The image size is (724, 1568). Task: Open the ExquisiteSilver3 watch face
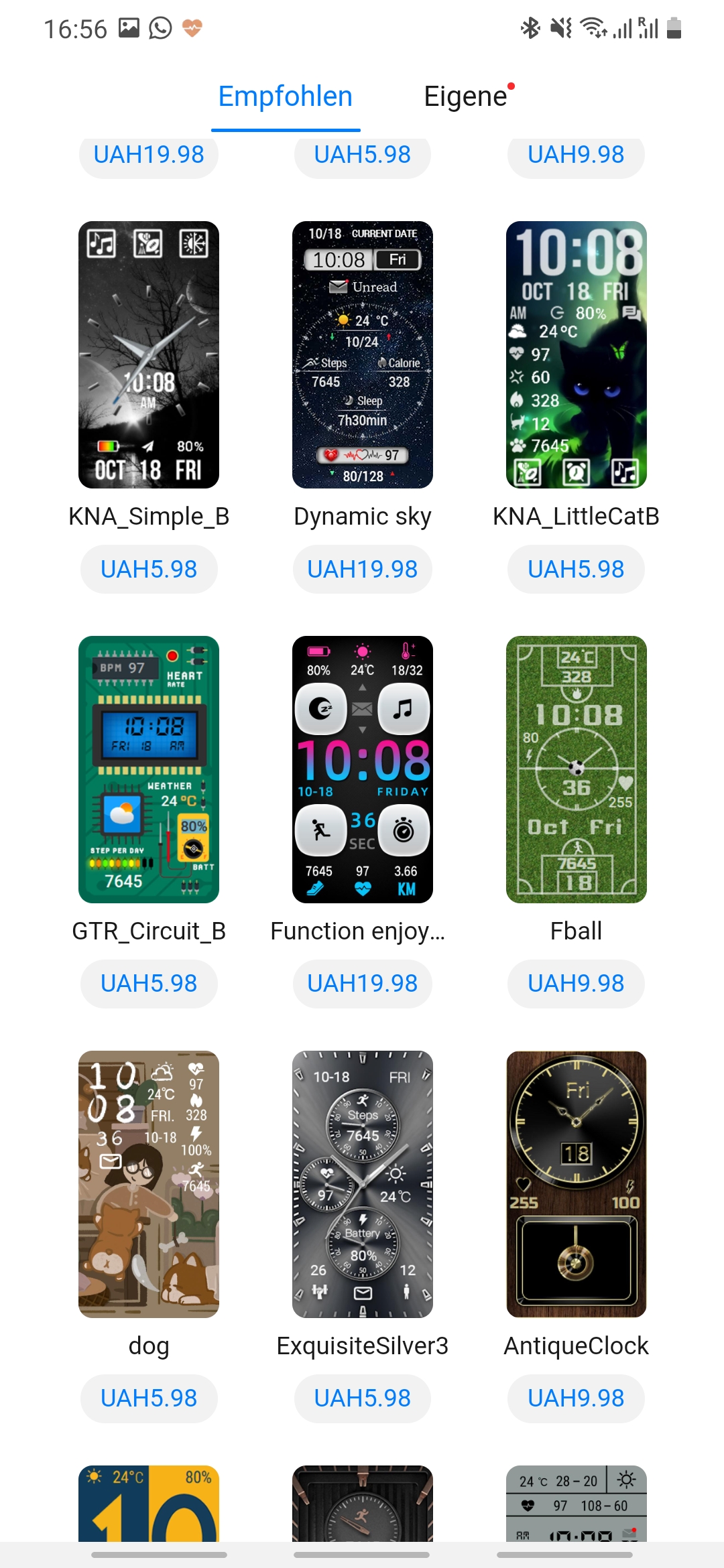[363, 1184]
